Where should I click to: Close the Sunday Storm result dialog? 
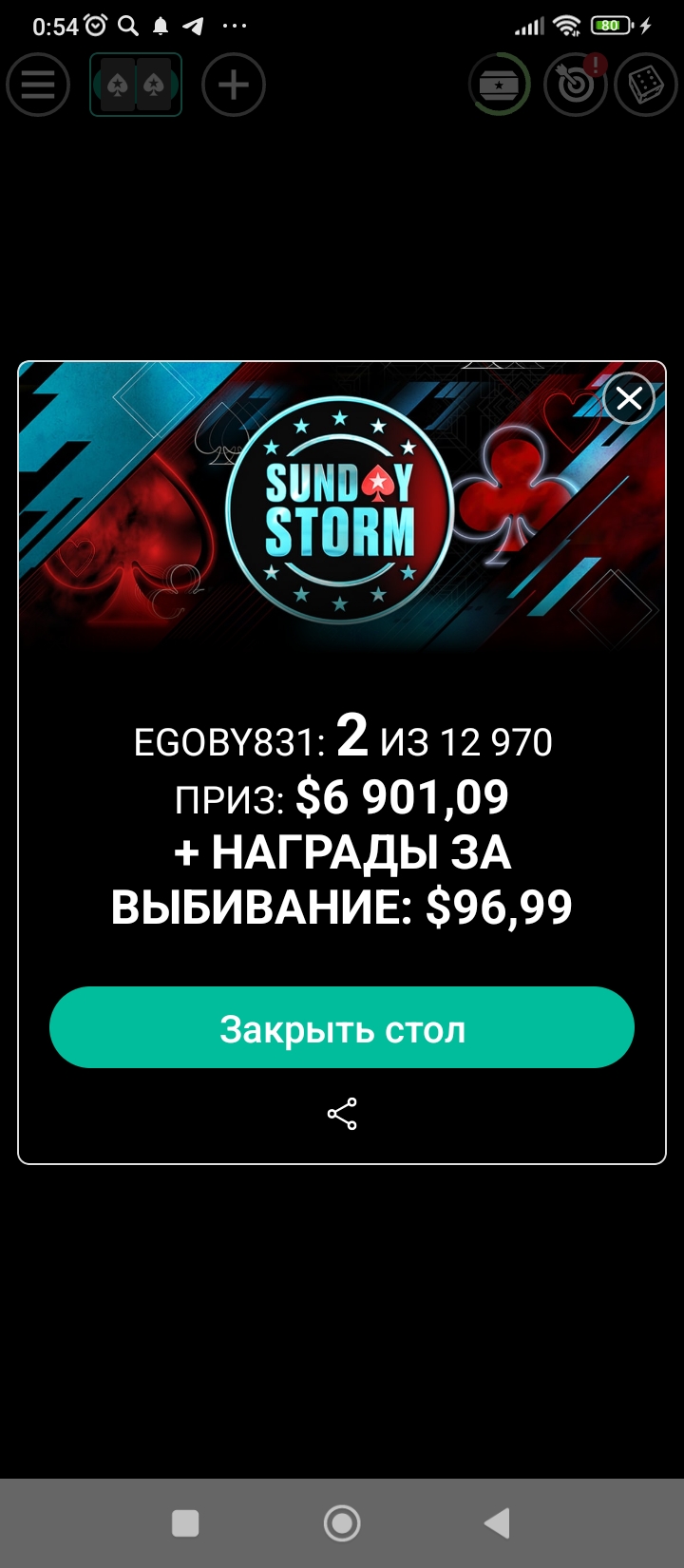629,399
